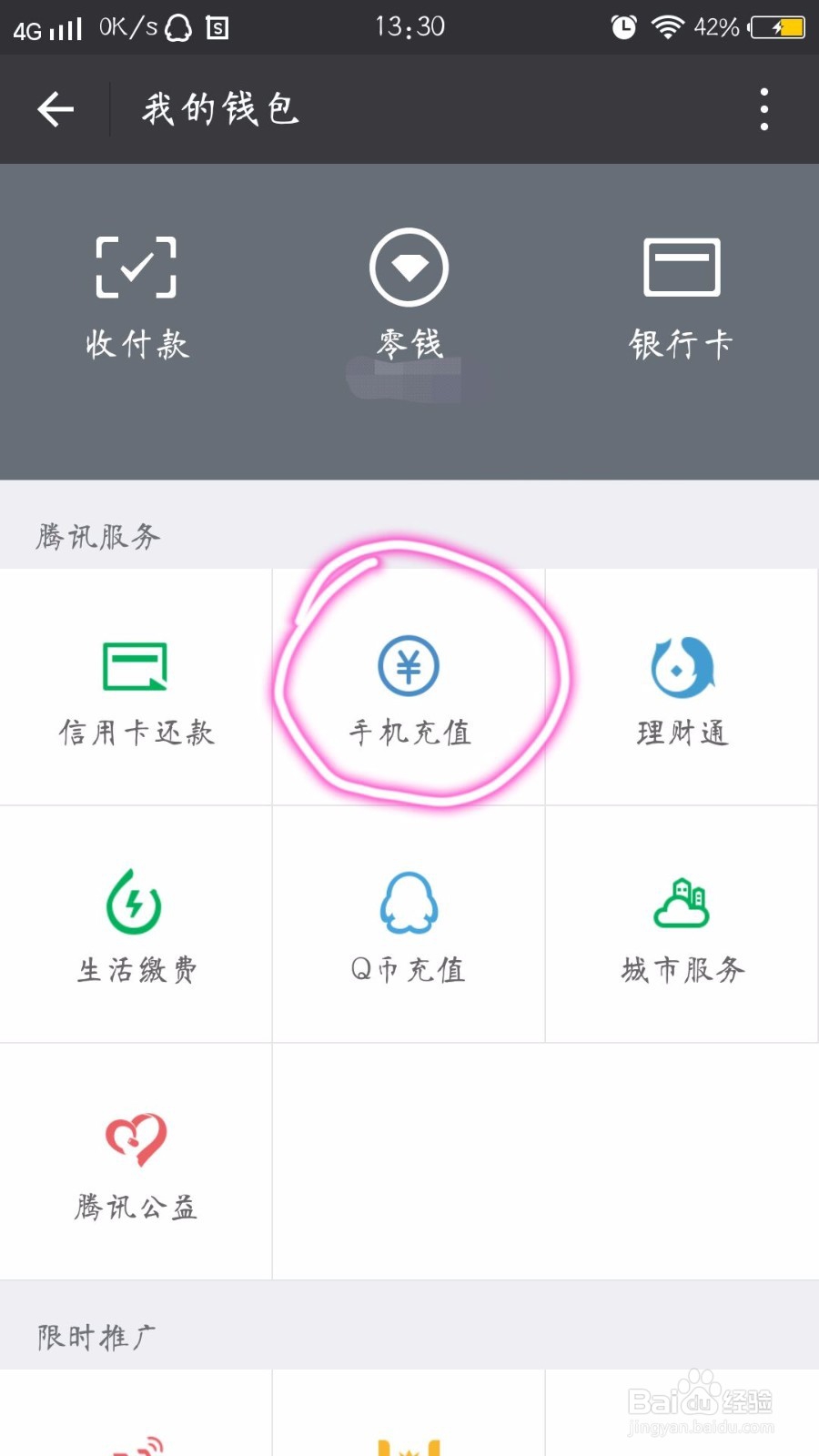
Task: Open 腾讯公益 charity
Action: [136, 1162]
